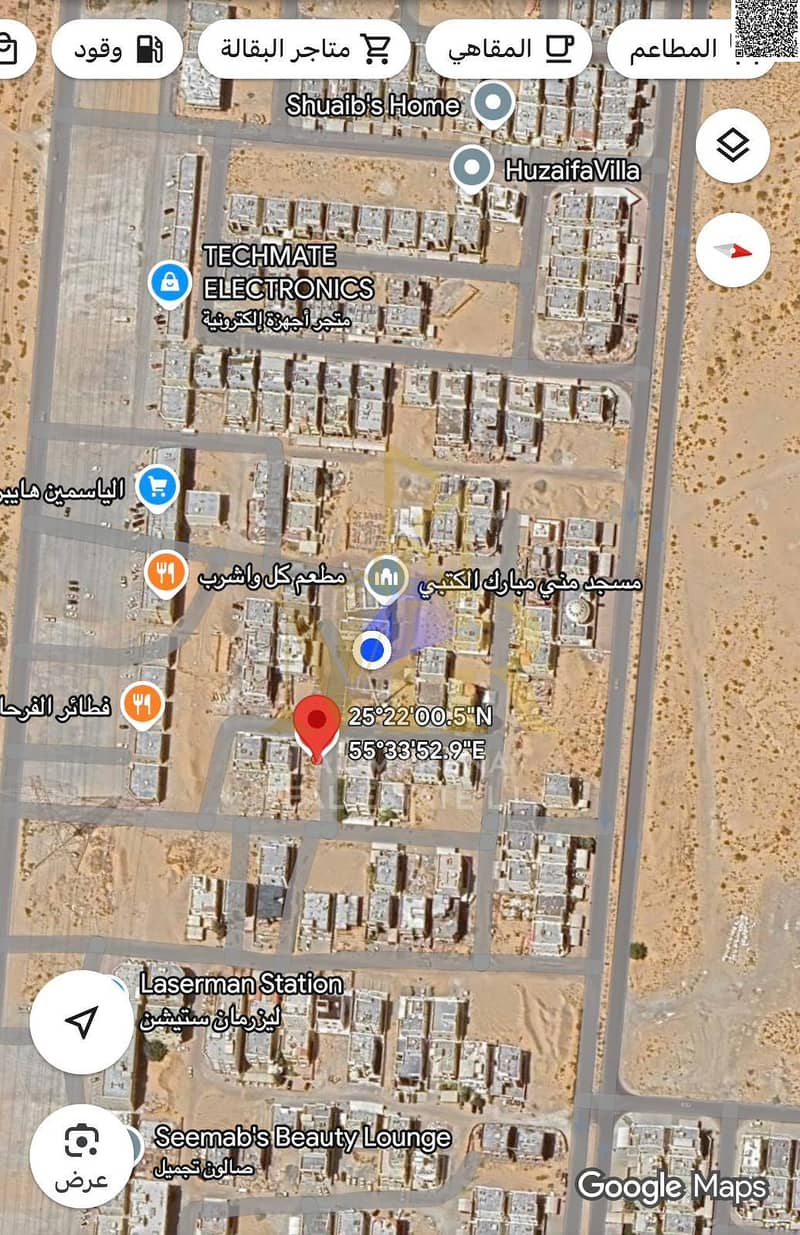Tap the HuzaifaVilla place marker

point(470,168)
